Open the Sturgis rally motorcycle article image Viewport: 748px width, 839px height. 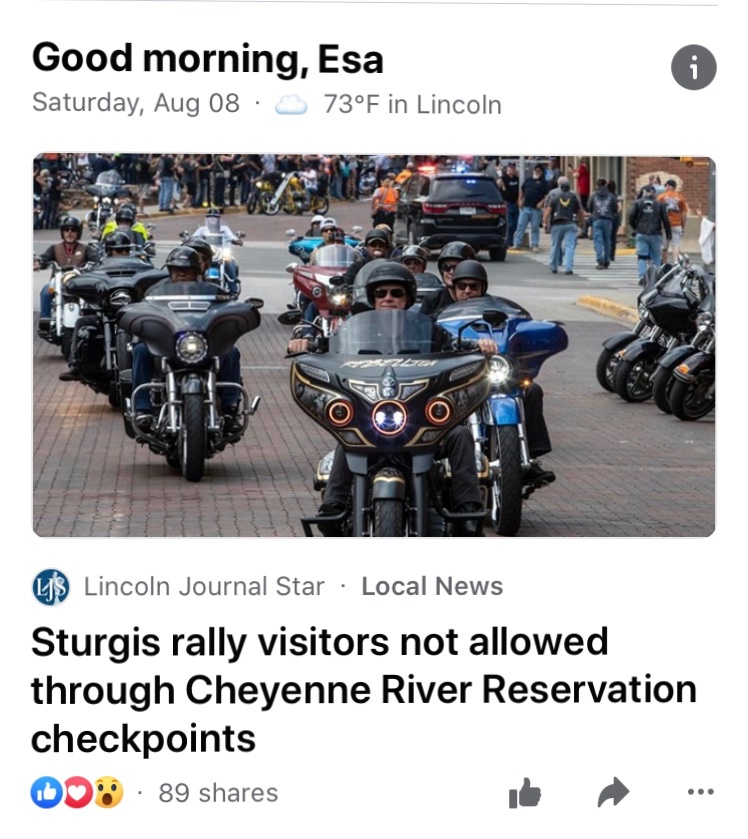point(374,345)
